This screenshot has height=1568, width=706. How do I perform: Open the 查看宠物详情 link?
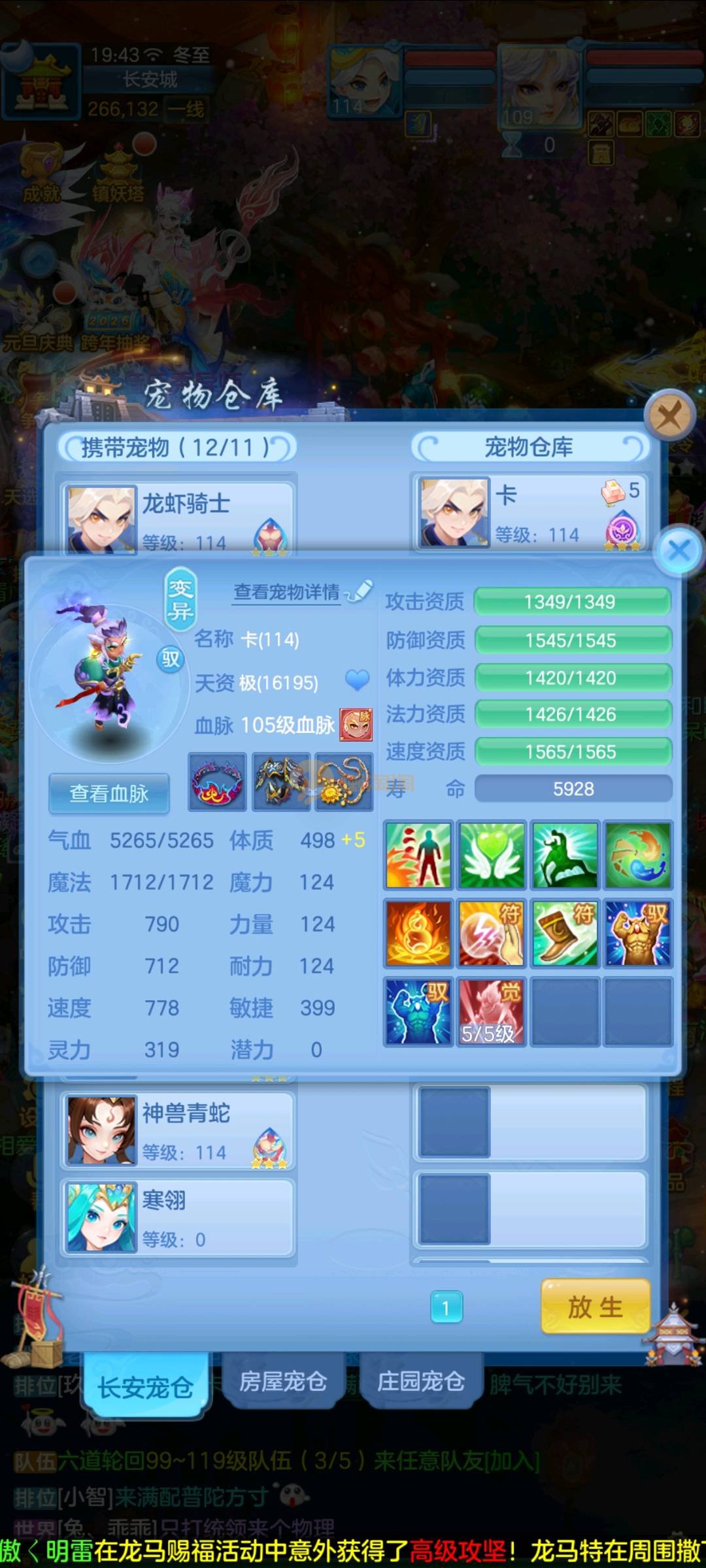[x=287, y=592]
